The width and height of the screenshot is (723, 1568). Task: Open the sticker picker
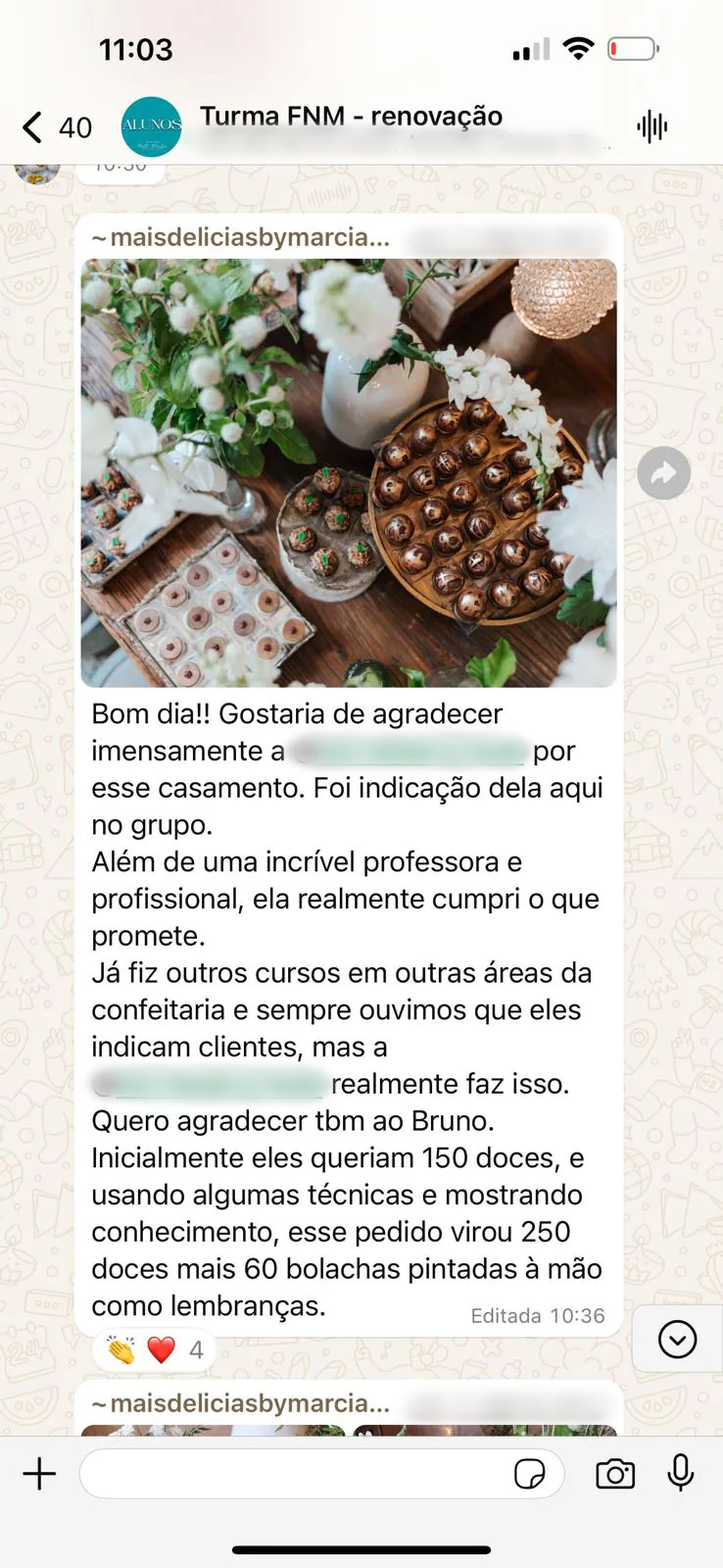[530, 1474]
